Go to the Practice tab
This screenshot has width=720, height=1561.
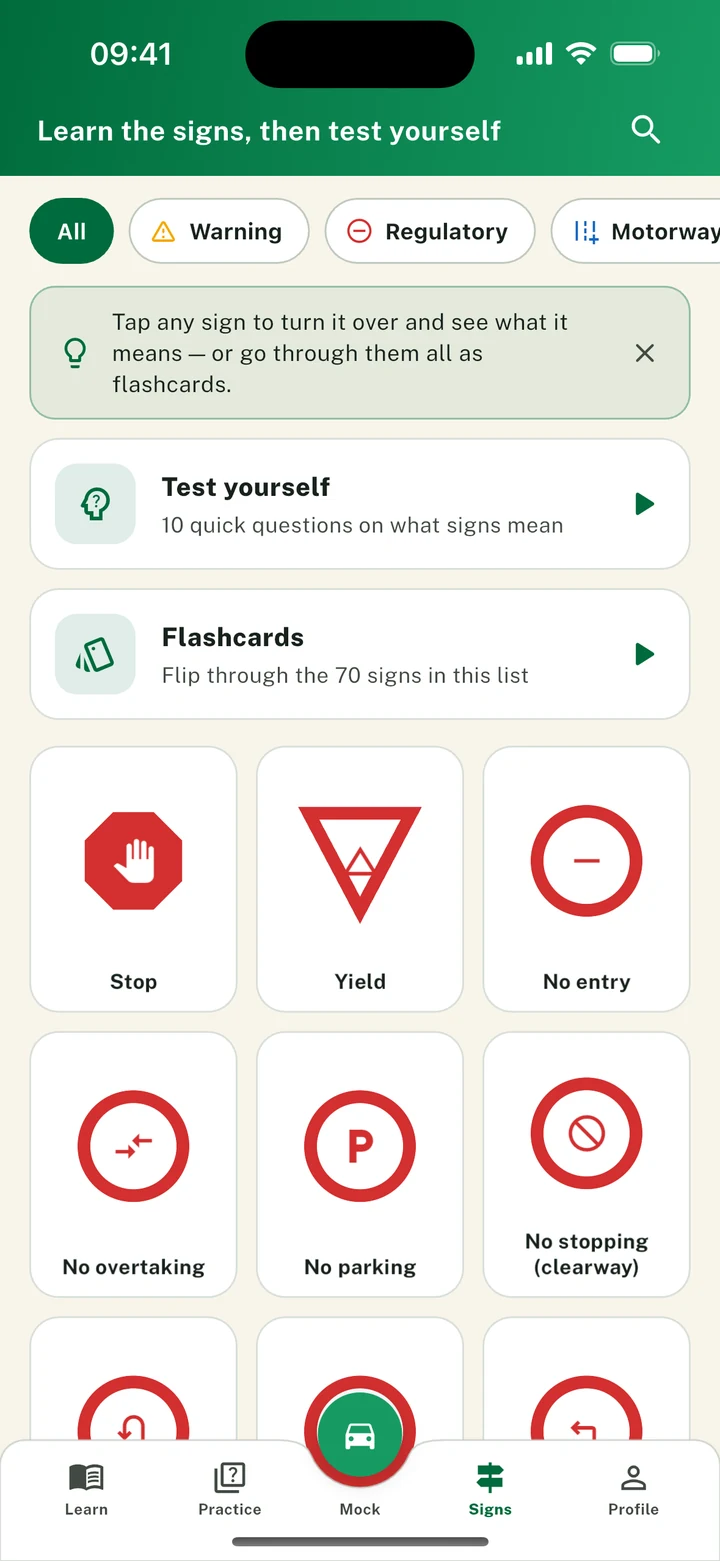[x=230, y=1490]
